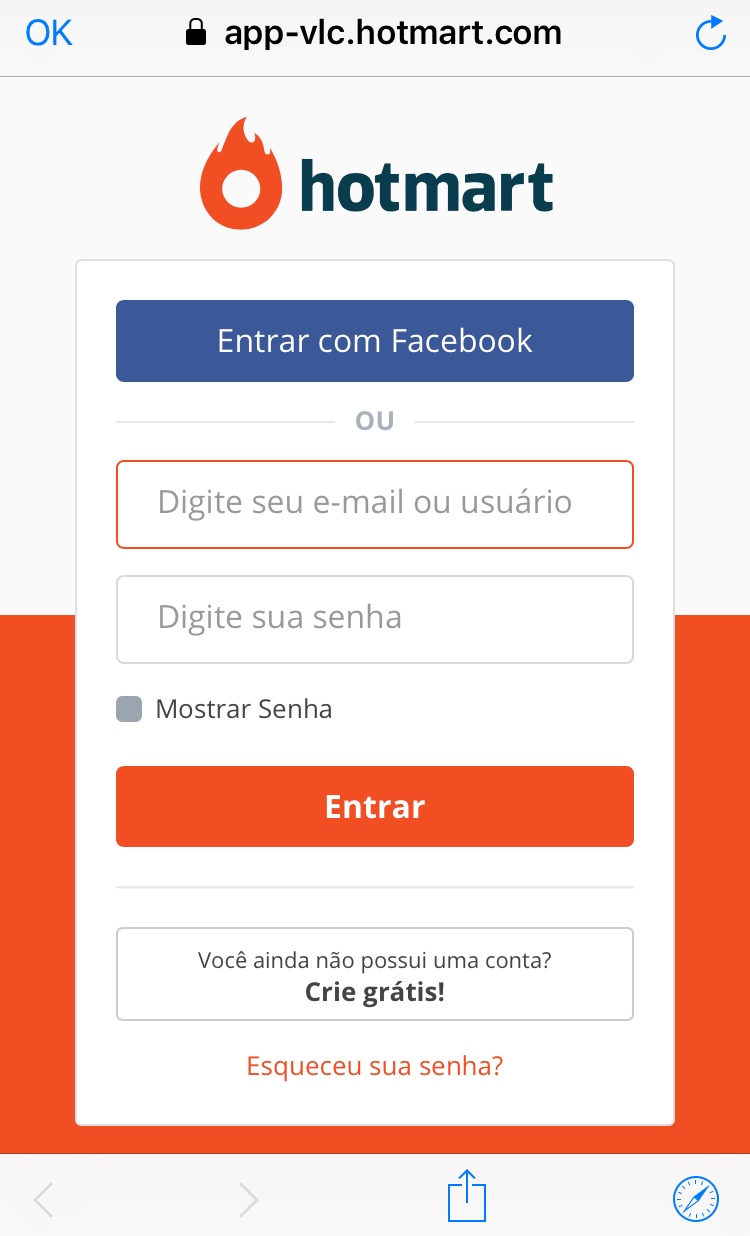Log in with the Entrar com Facebook button
750x1236 pixels.
coord(375,341)
